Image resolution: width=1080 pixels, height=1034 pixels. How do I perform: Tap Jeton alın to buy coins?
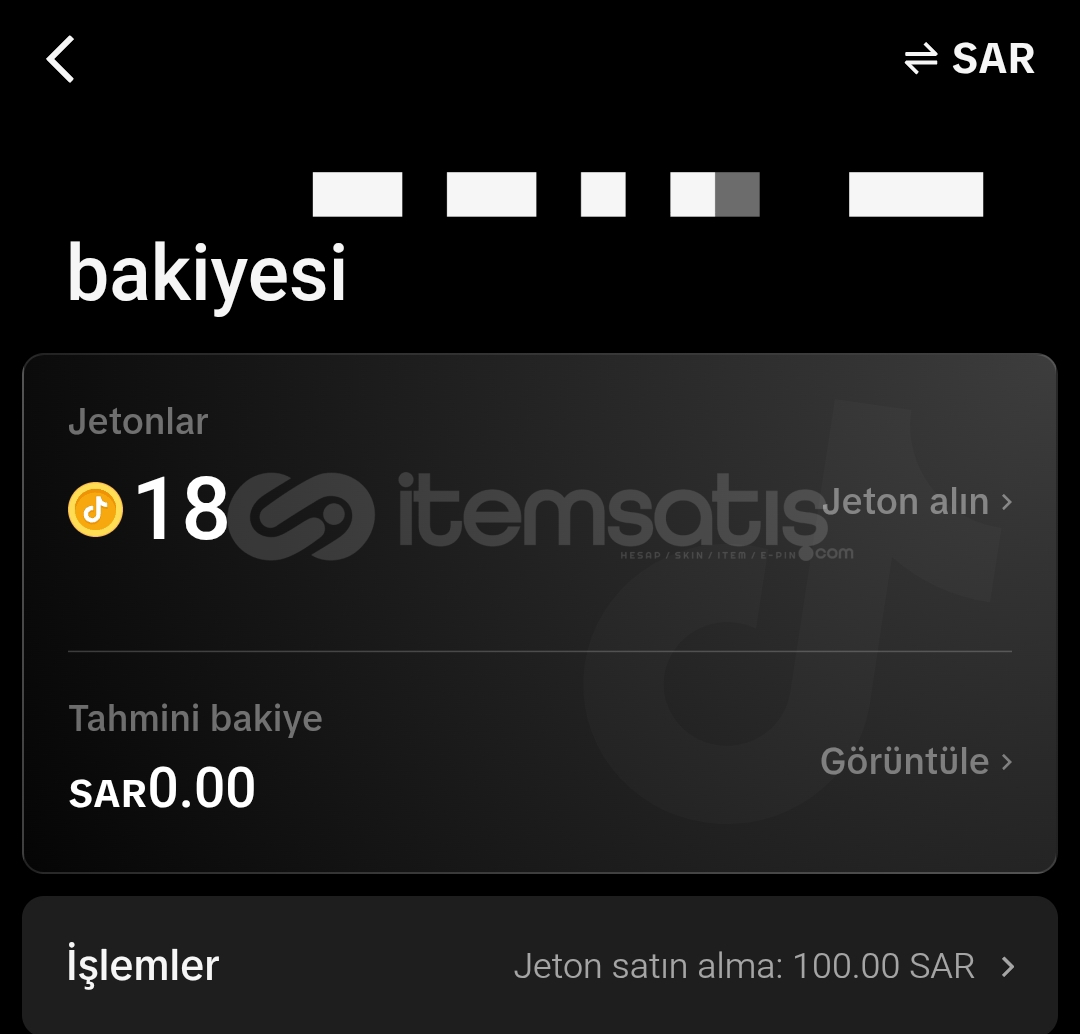(x=916, y=502)
